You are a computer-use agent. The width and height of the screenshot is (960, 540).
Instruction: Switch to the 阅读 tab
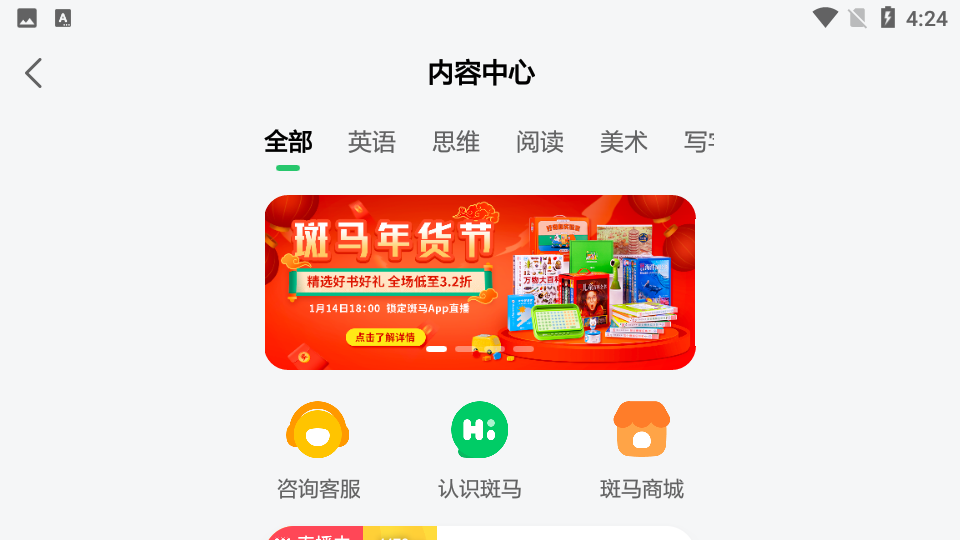click(540, 142)
